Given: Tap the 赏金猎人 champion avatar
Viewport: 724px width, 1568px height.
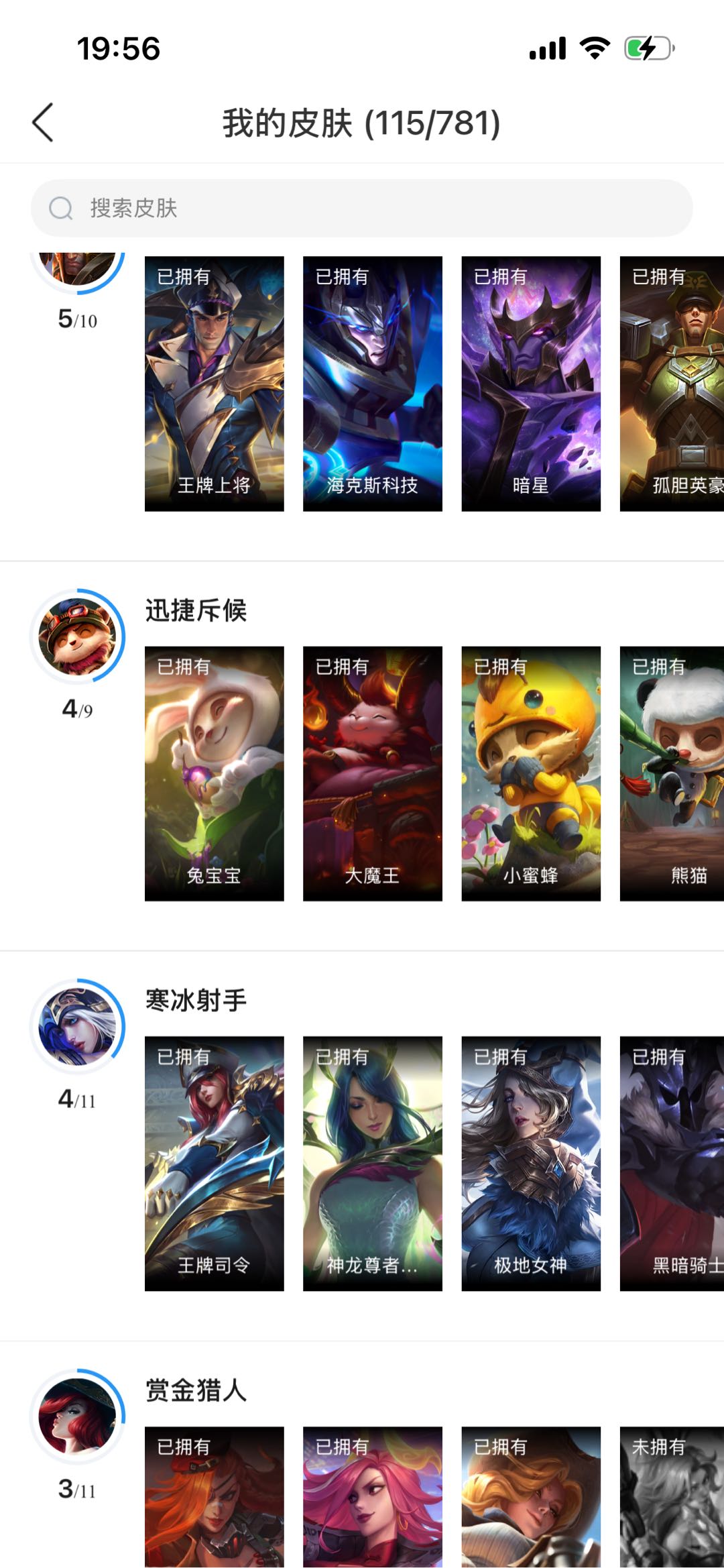Looking at the screenshot, I should tap(78, 1416).
